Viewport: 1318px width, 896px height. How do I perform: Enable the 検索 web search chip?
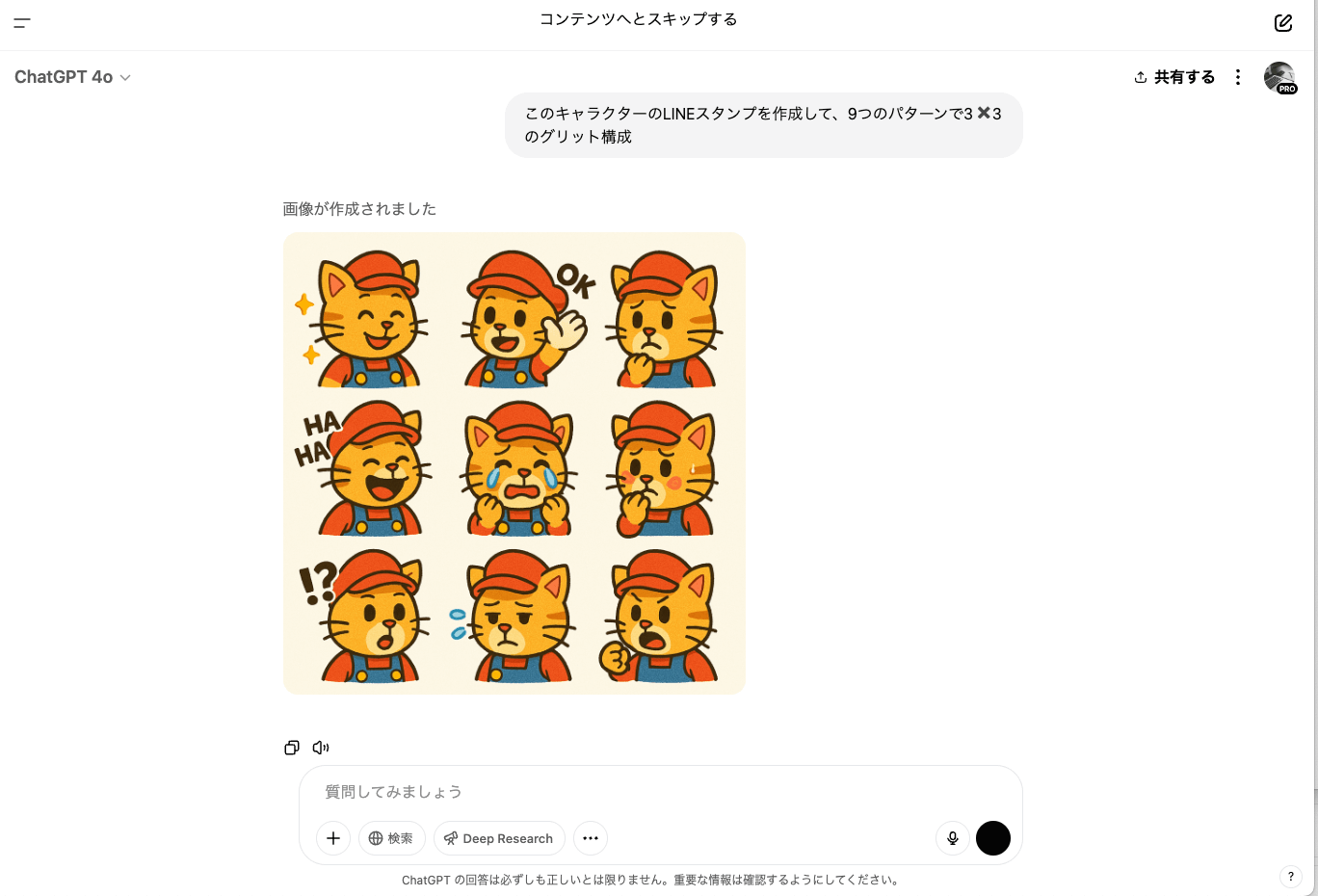pyautogui.click(x=391, y=838)
